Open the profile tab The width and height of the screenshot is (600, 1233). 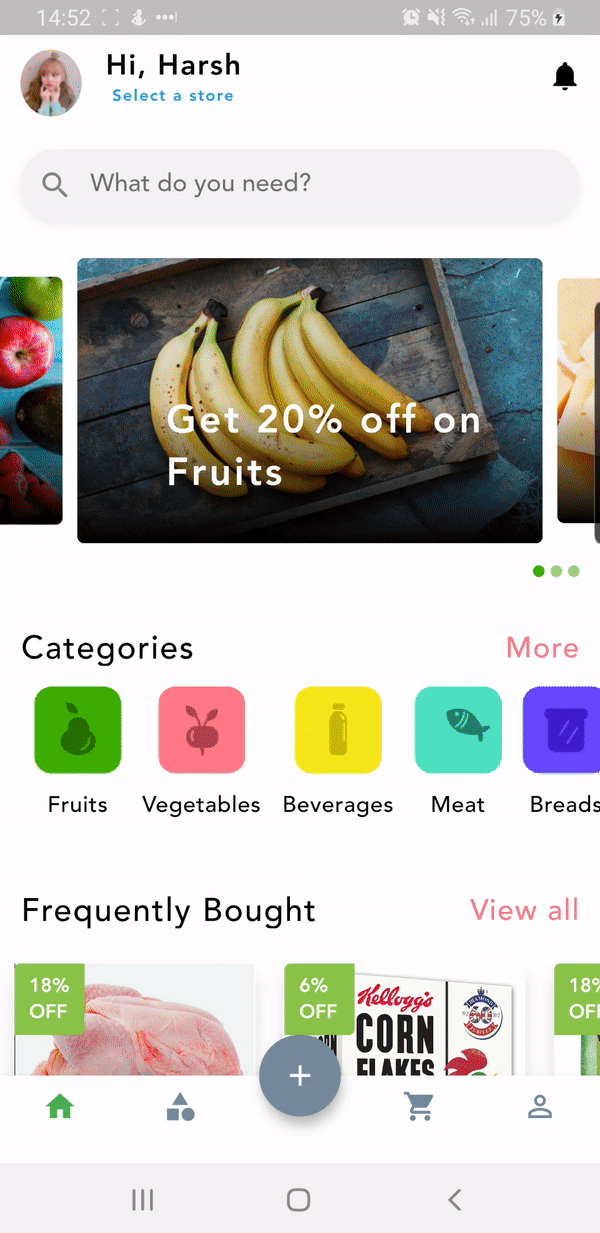540,1107
